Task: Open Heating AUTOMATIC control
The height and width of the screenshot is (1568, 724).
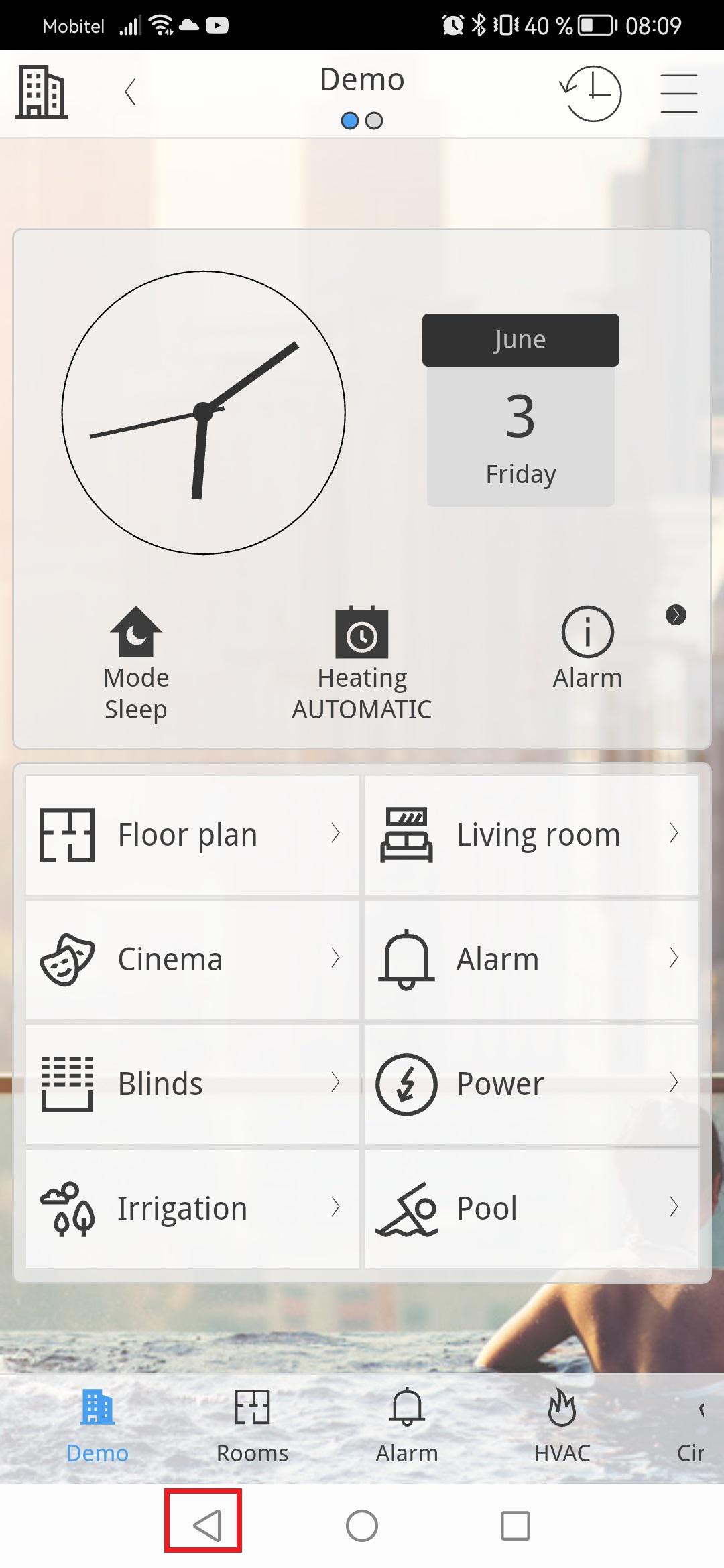Action: tap(362, 663)
